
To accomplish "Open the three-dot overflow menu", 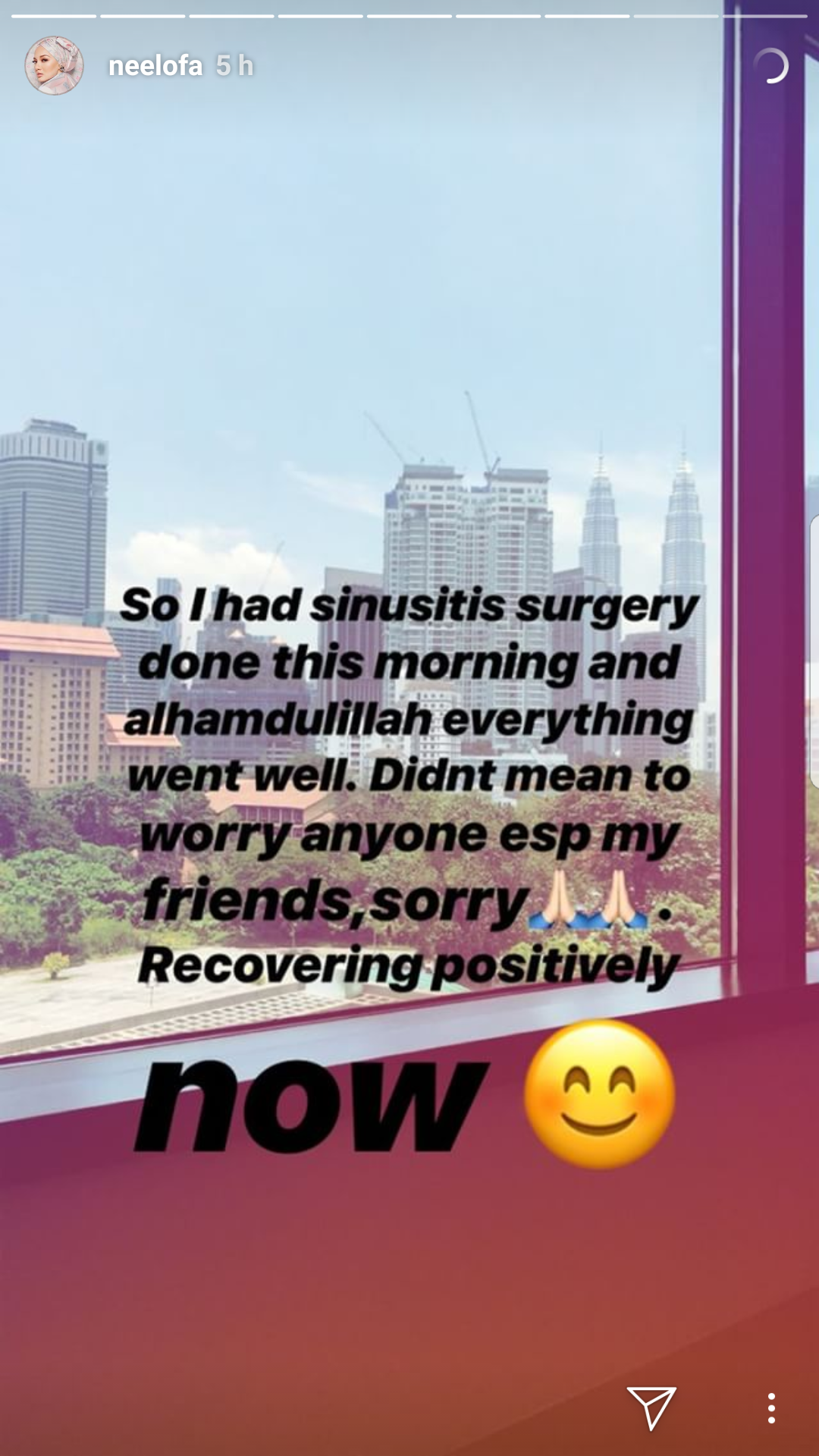I will click(771, 1408).
